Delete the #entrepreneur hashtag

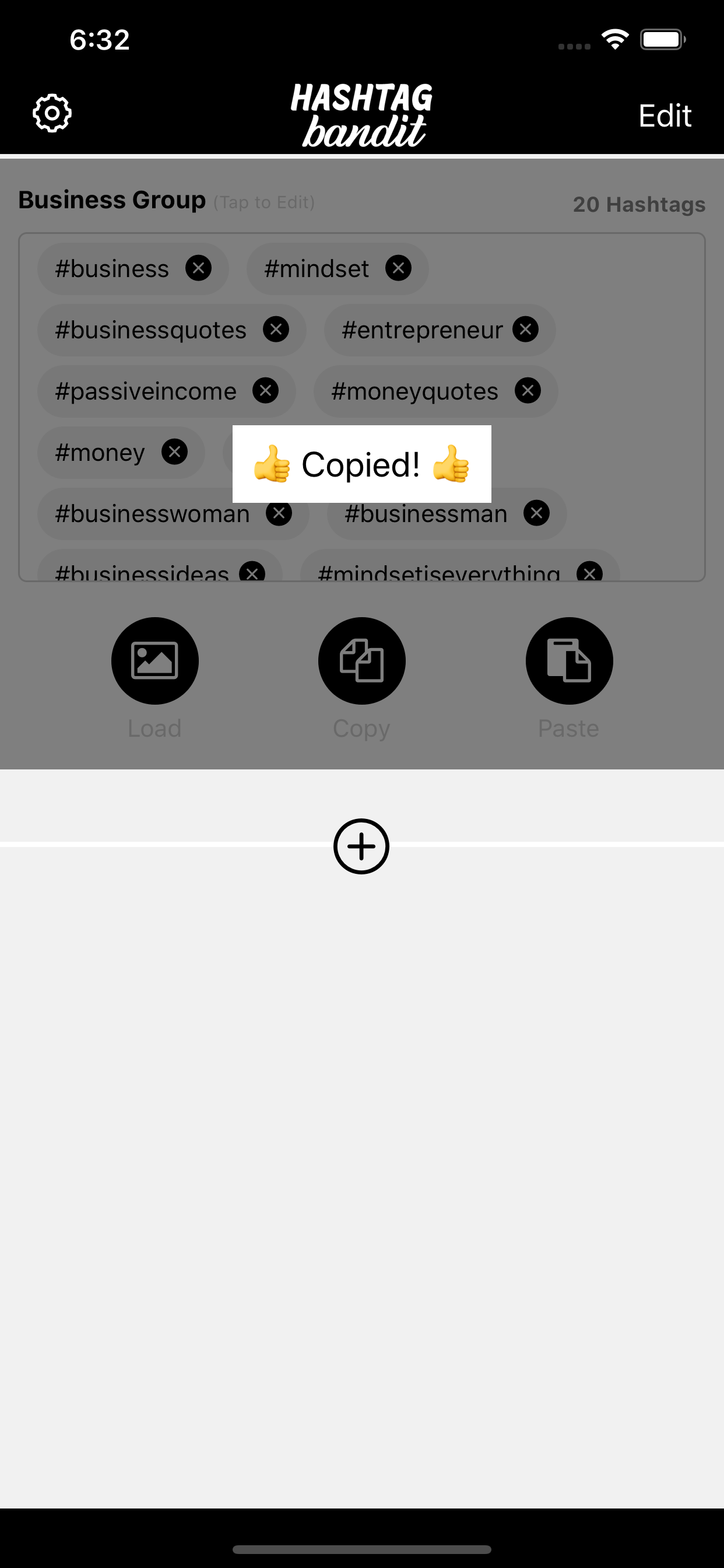click(526, 330)
